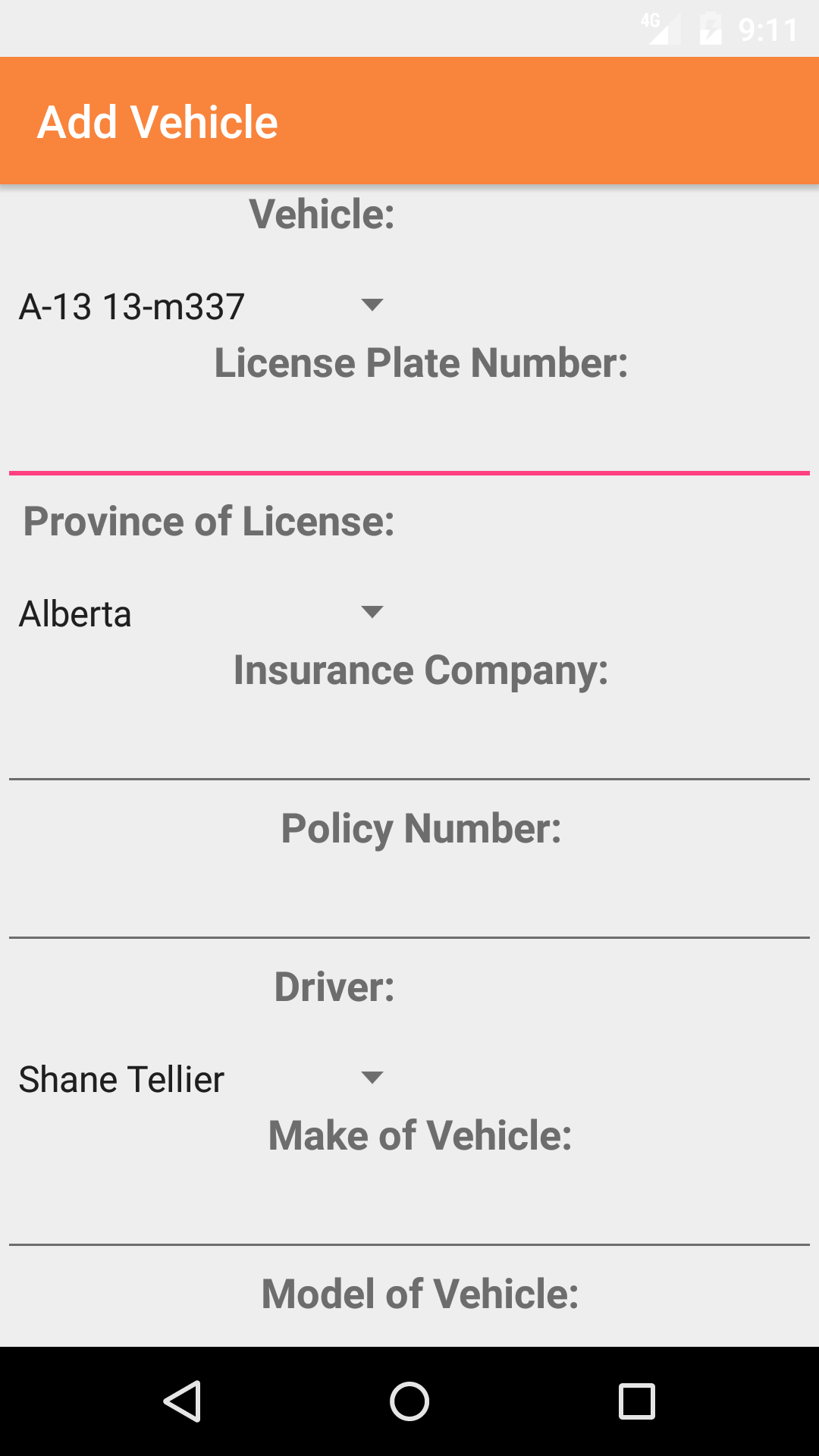Expand the Province of License dropdown
The height and width of the screenshot is (1456, 819).
[x=201, y=613]
